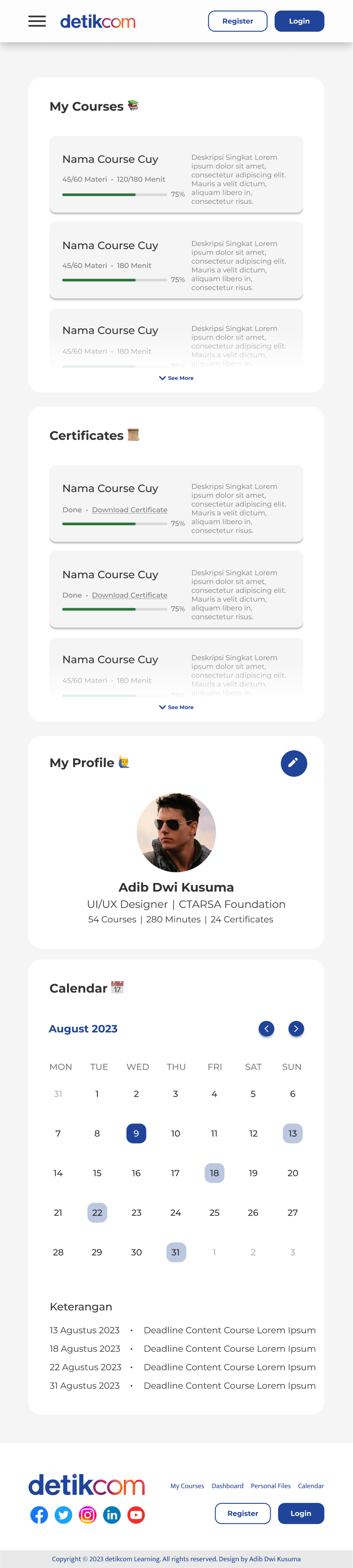Go to the next calendar month
This screenshot has width=353, height=1568.
pos(296,1029)
